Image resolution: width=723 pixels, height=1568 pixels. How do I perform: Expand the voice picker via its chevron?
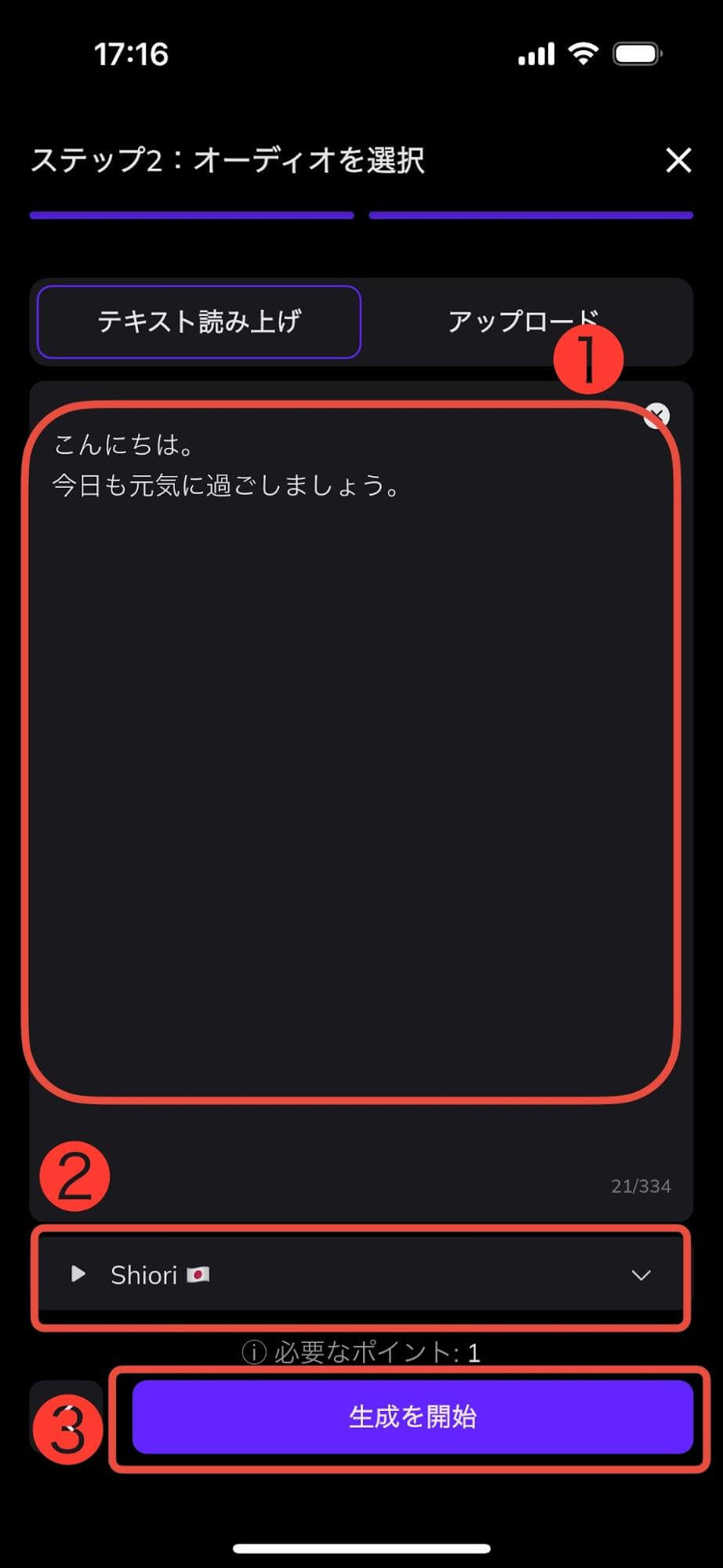[641, 1274]
